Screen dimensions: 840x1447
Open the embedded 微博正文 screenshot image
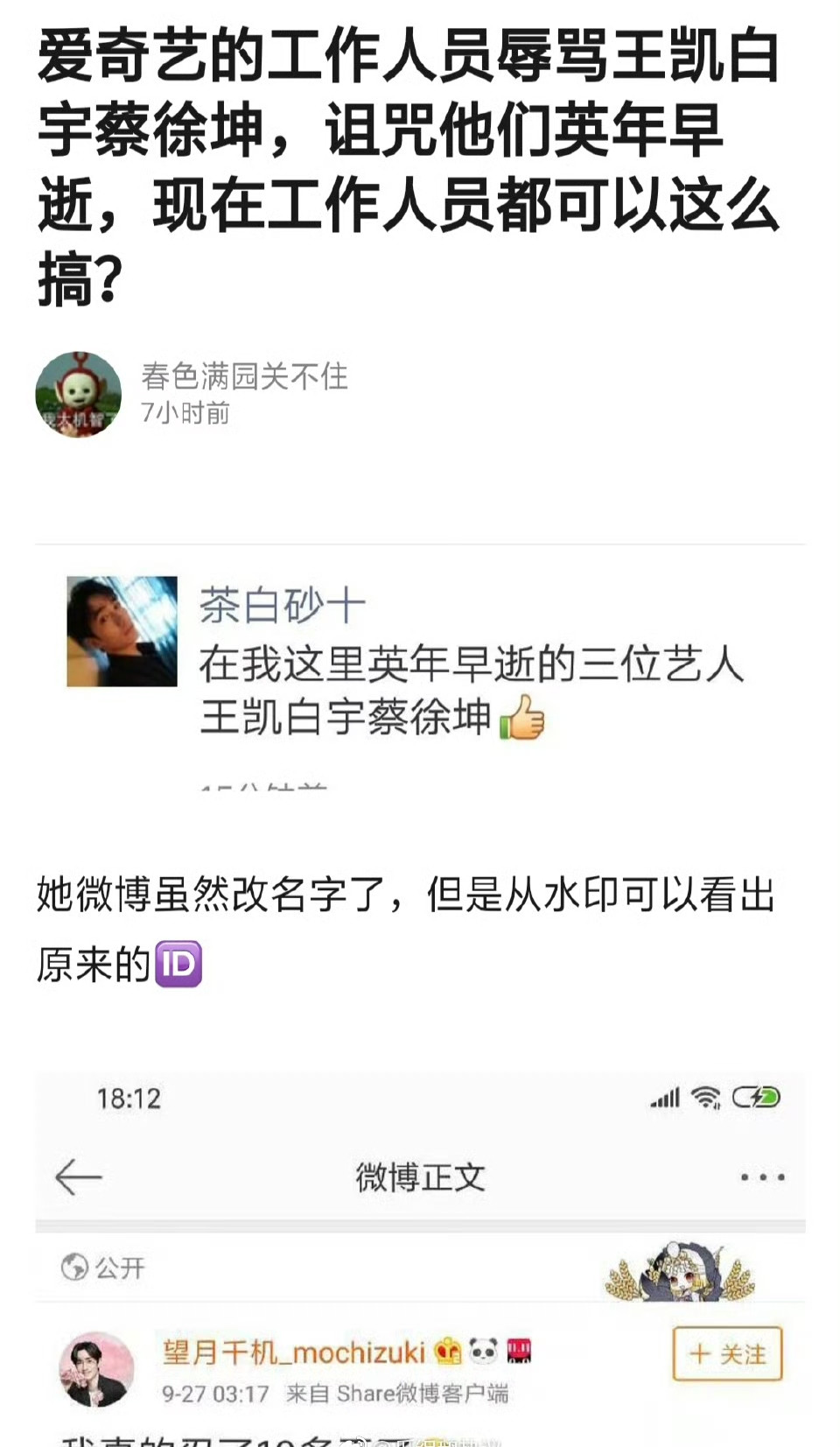(420, 1261)
